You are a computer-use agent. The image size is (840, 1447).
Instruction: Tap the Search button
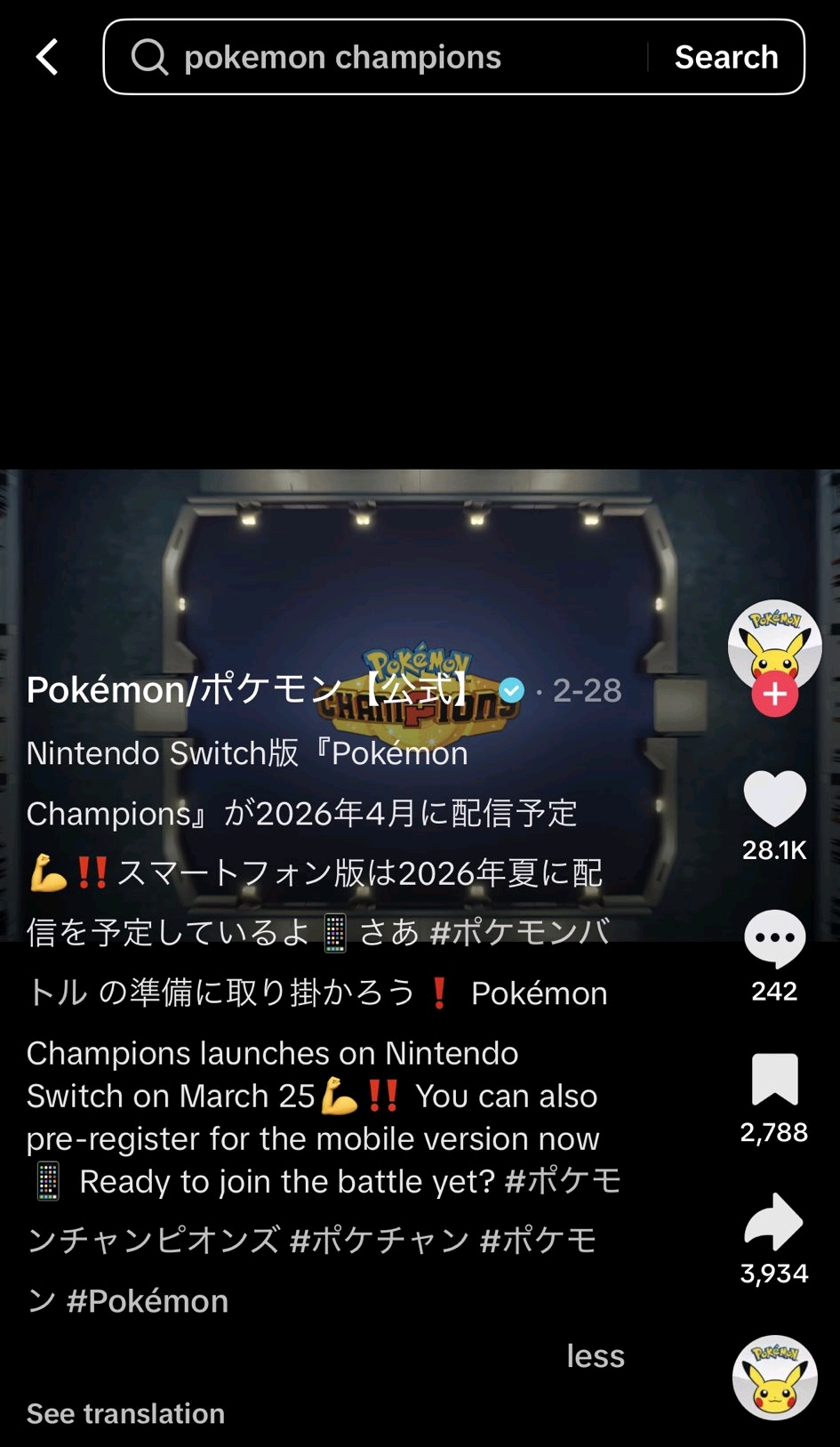pyautogui.click(x=725, y=57)
